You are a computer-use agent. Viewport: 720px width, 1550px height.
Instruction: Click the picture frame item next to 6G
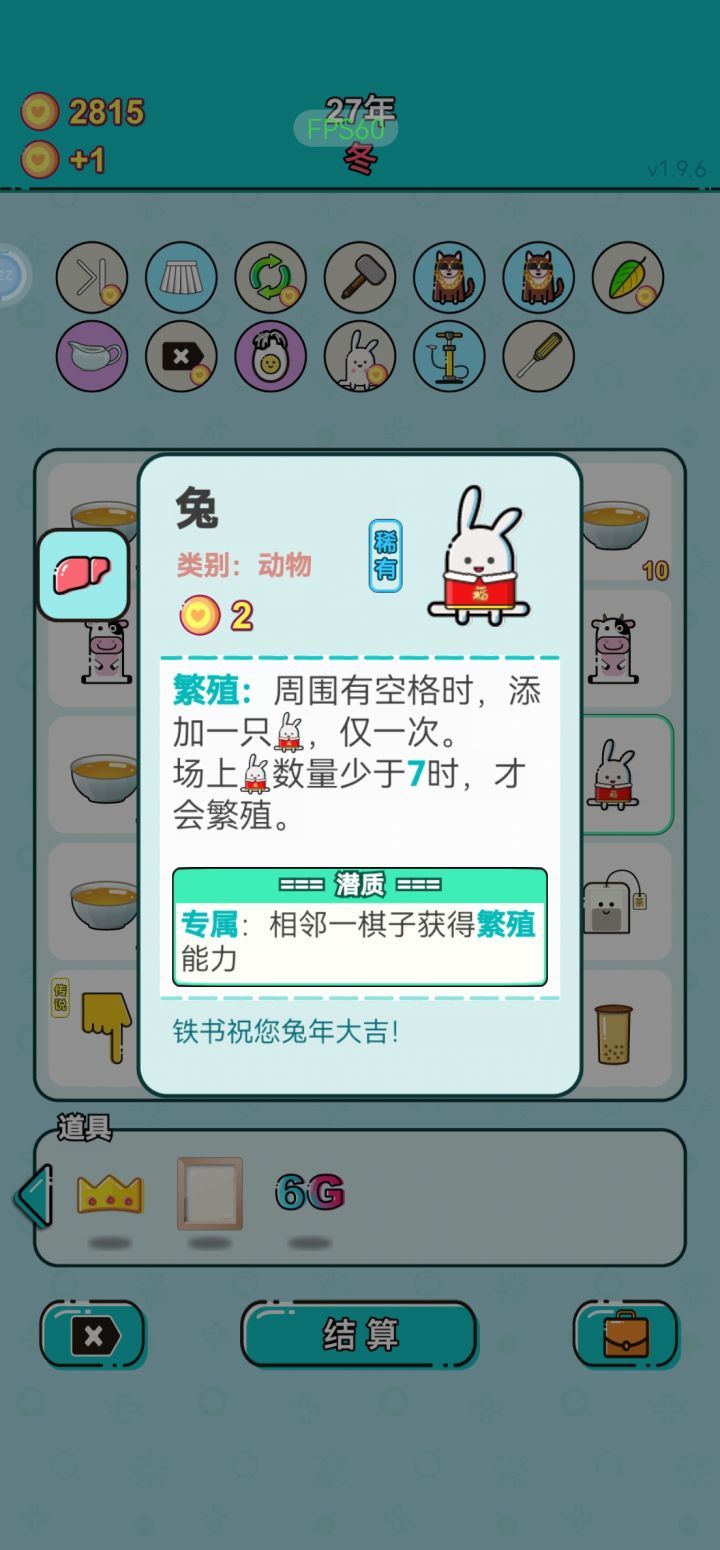pos(210,1195)
